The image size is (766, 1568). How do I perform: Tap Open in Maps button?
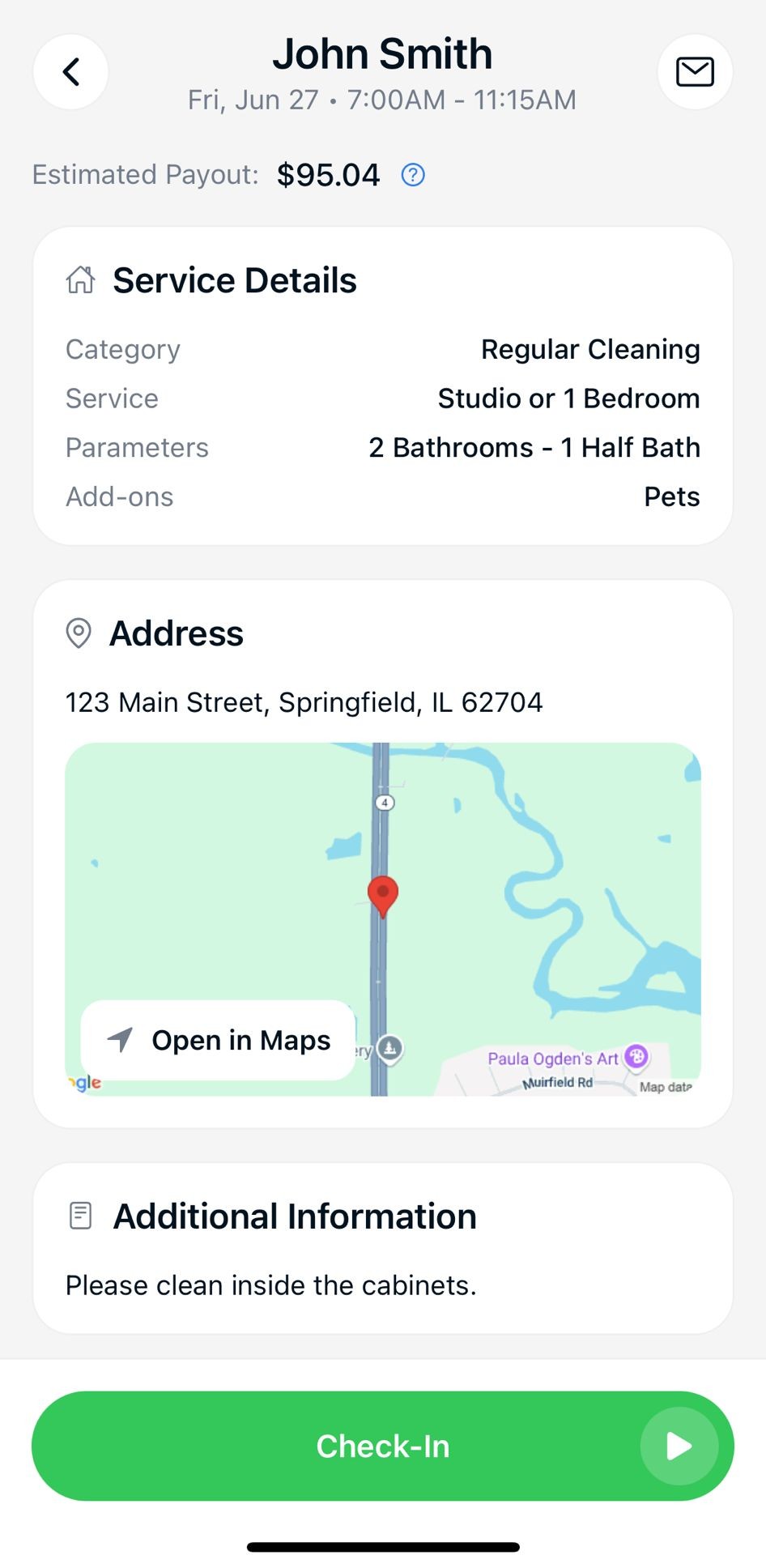coord(219,1040)
